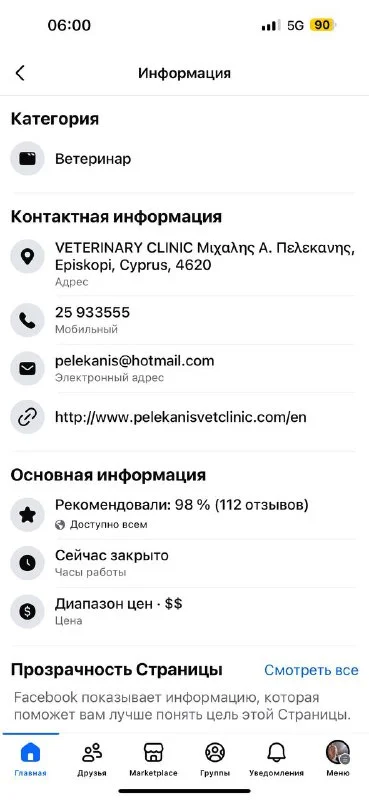
Task: View the 112 reviews recommendation row
Action: click(x=184, y=514)
